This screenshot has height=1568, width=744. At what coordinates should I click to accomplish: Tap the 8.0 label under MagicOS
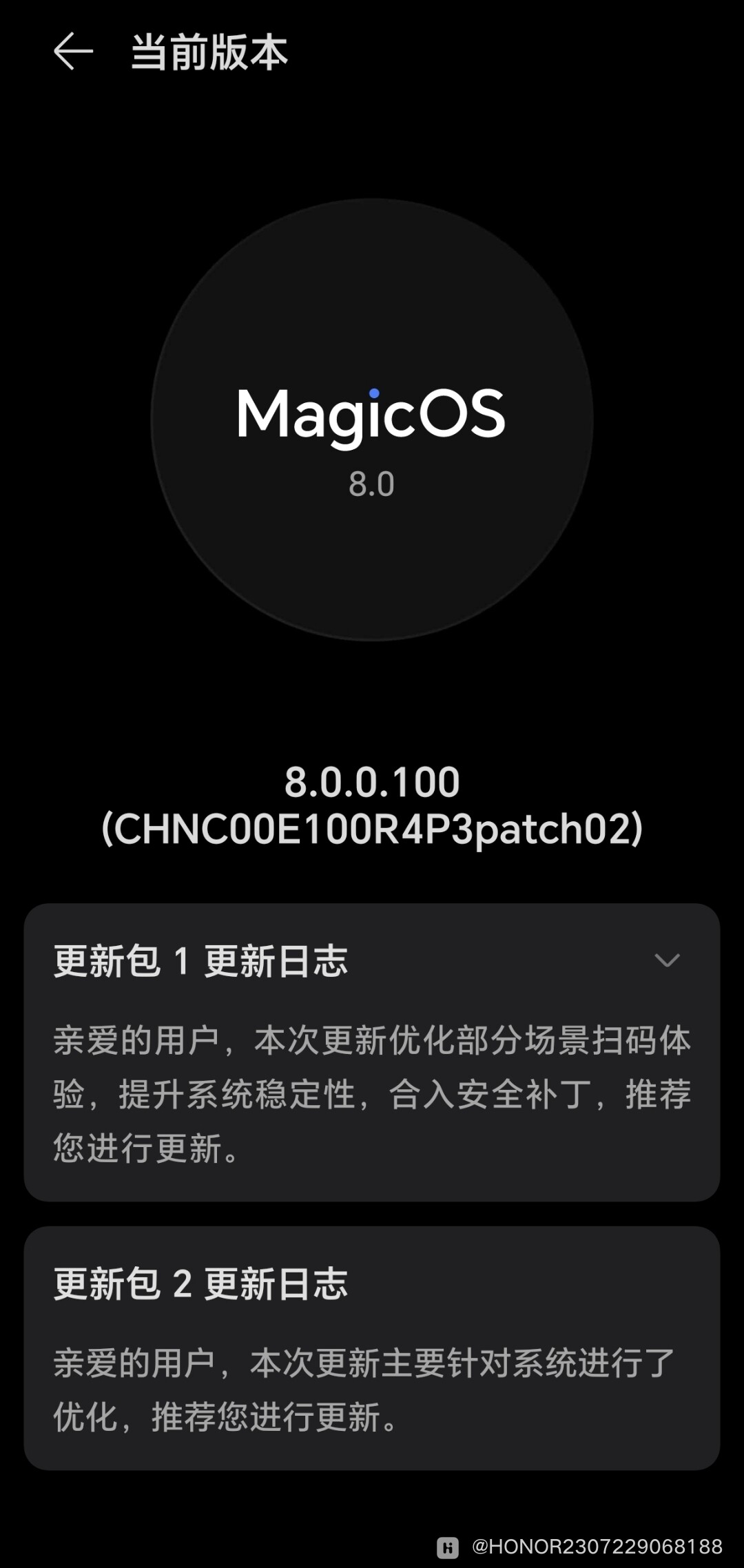(372, 484)
